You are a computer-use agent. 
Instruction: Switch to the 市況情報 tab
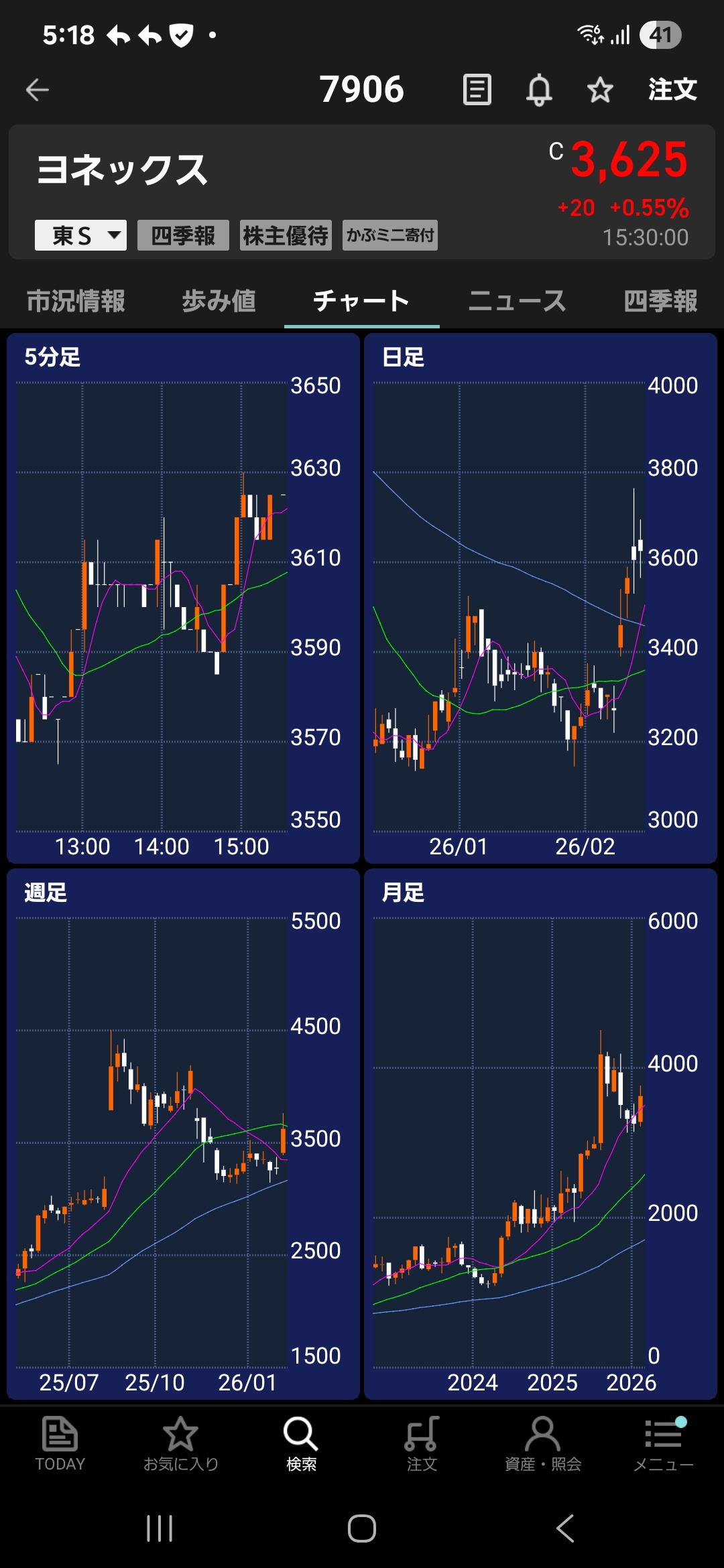pos(76,301)
